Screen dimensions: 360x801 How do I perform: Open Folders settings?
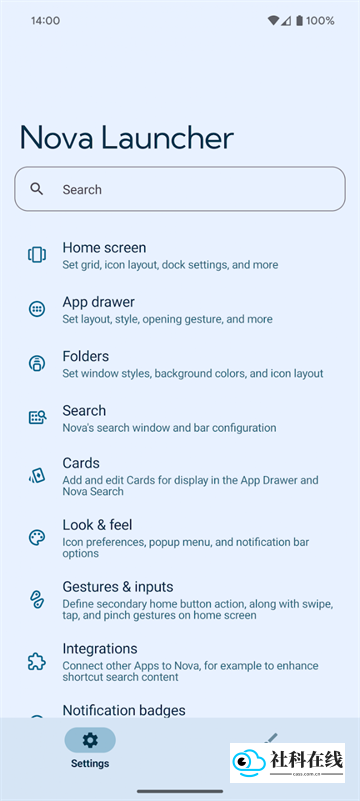point(180,364)
